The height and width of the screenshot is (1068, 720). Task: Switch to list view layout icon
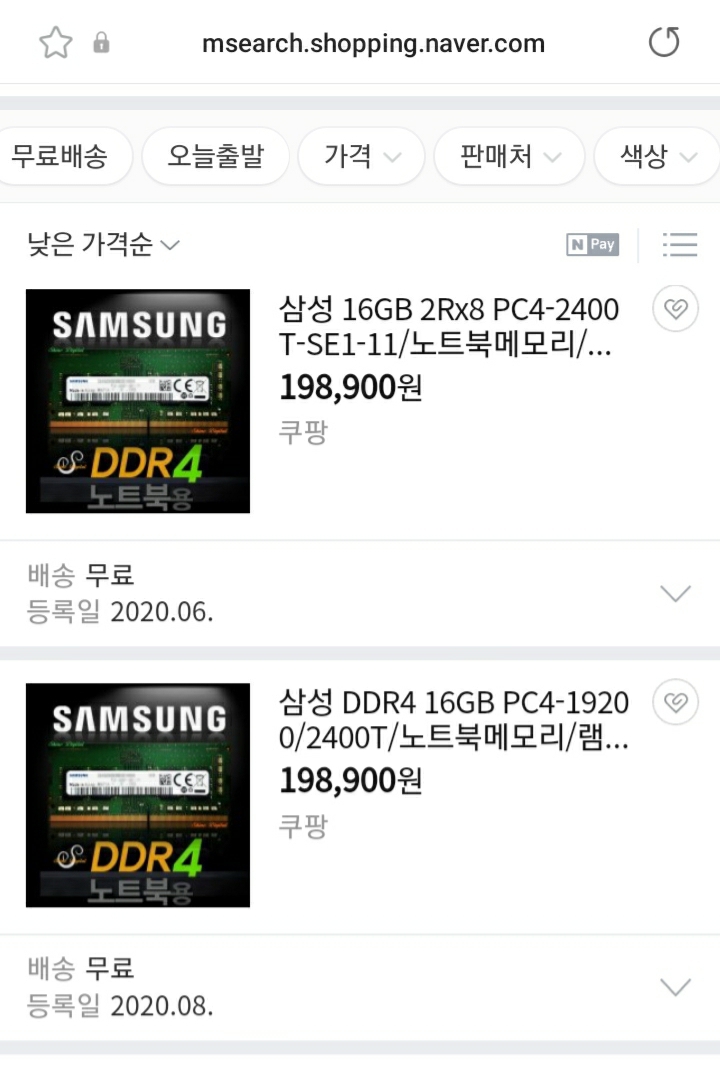(681, 244)
